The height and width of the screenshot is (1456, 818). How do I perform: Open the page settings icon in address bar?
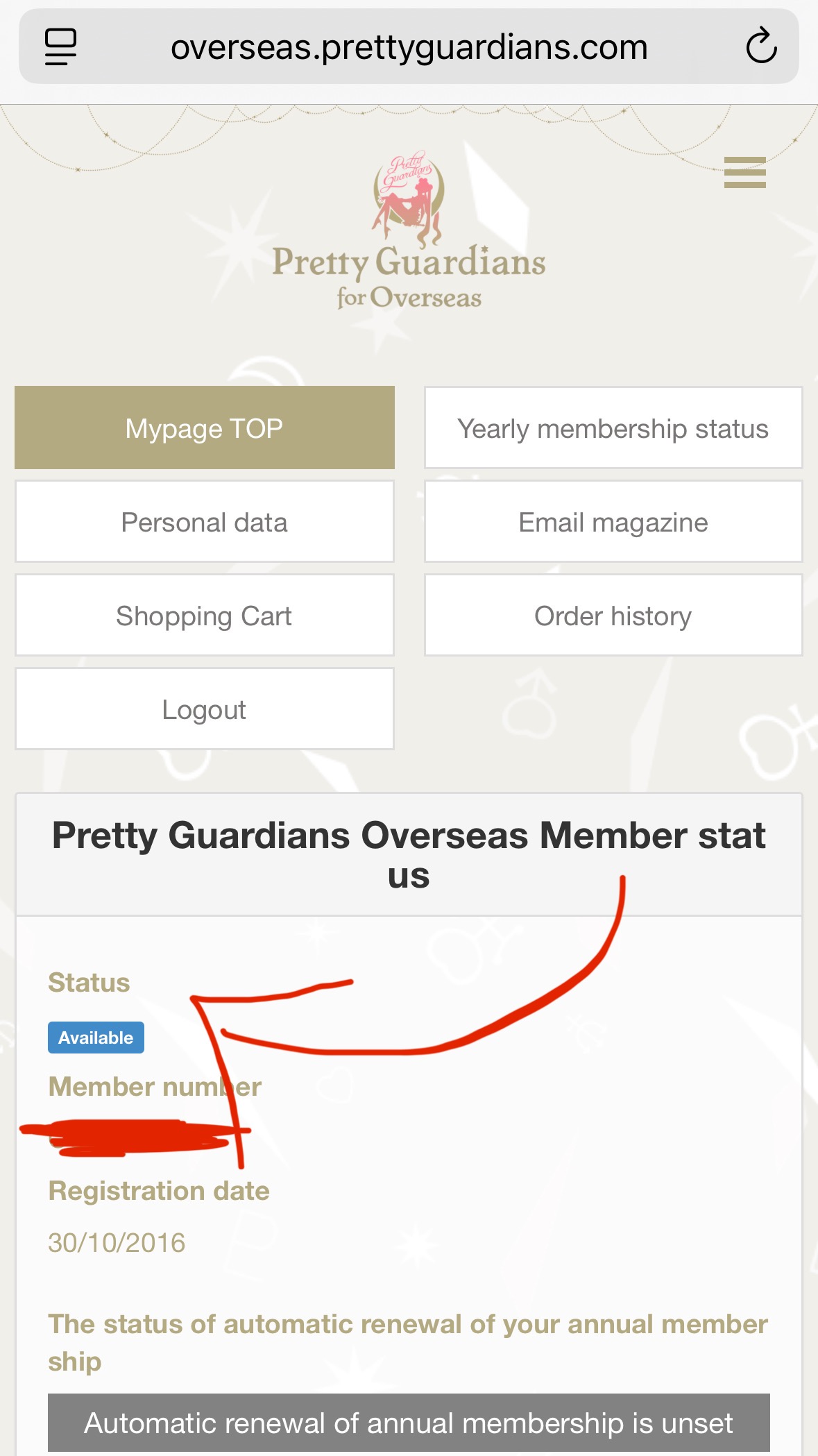[x=60, y=46]
